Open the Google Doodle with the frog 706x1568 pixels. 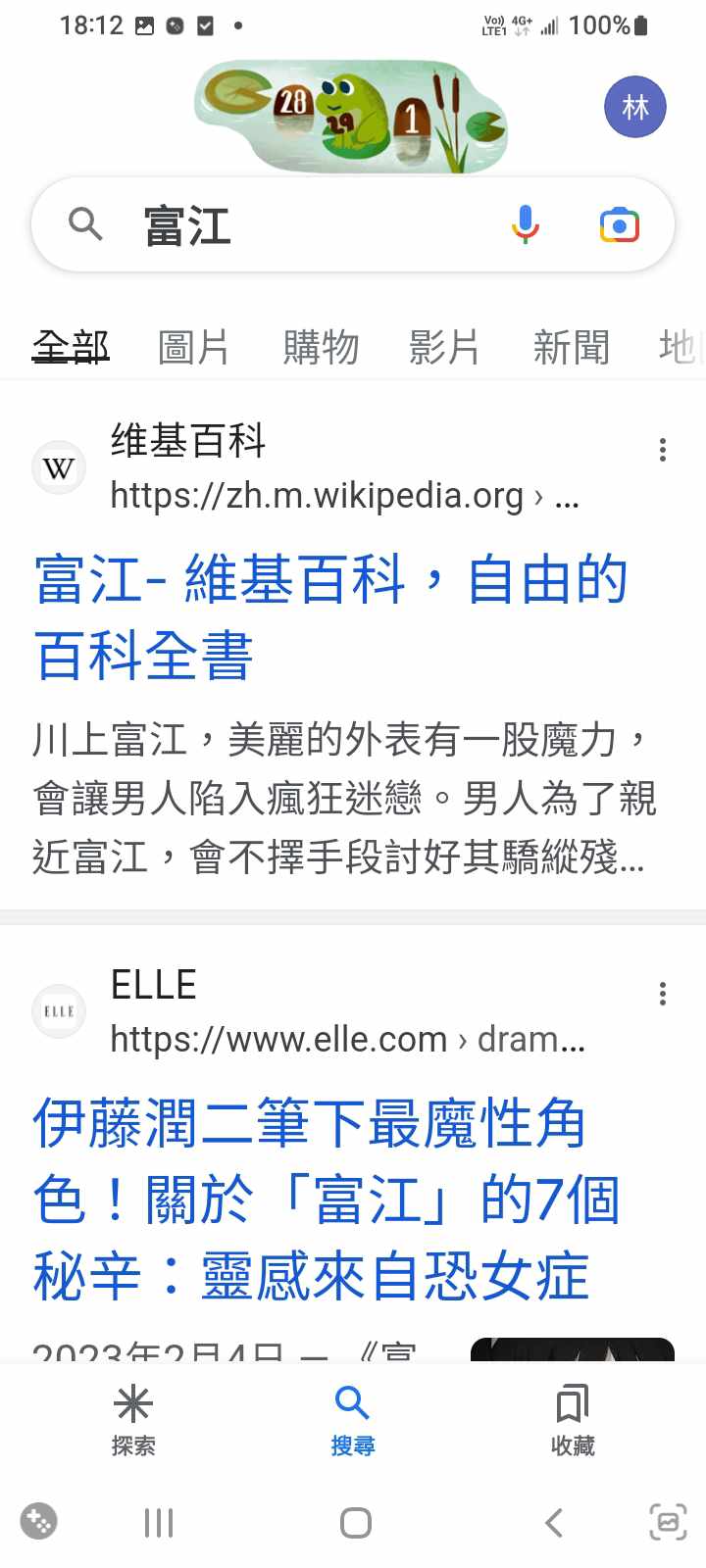pos(353,116)
